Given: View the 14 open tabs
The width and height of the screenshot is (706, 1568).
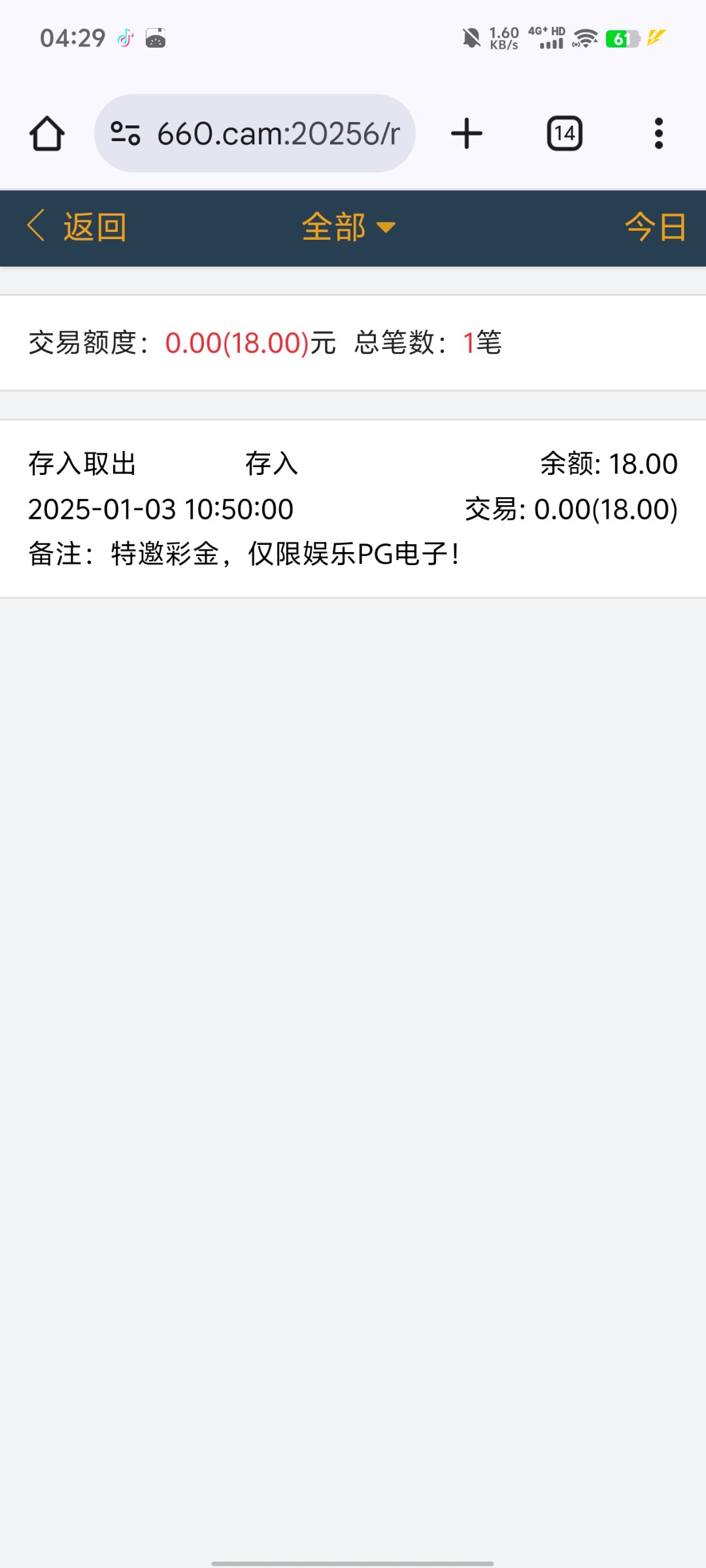Looking at the screenshot, I should (564, 134).
